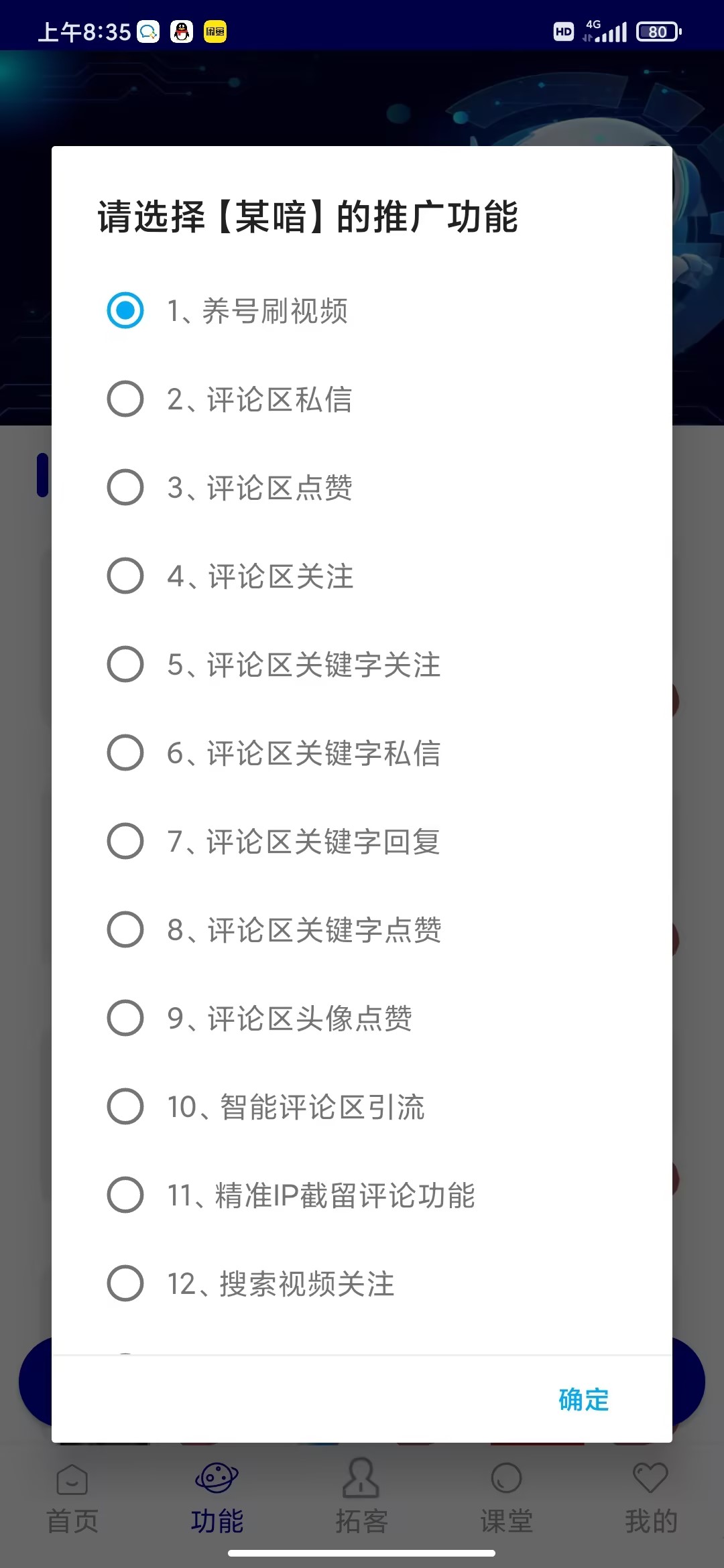
Task: Confirm selection with 确定 button
Action: pos(583,1399)
